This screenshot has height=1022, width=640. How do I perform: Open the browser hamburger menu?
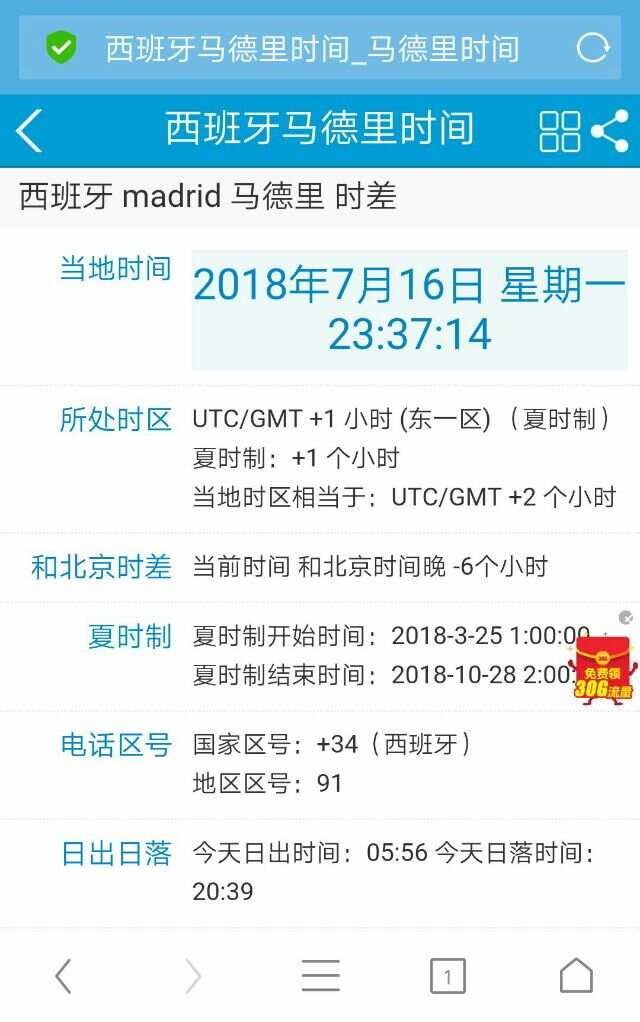[320, 976]
